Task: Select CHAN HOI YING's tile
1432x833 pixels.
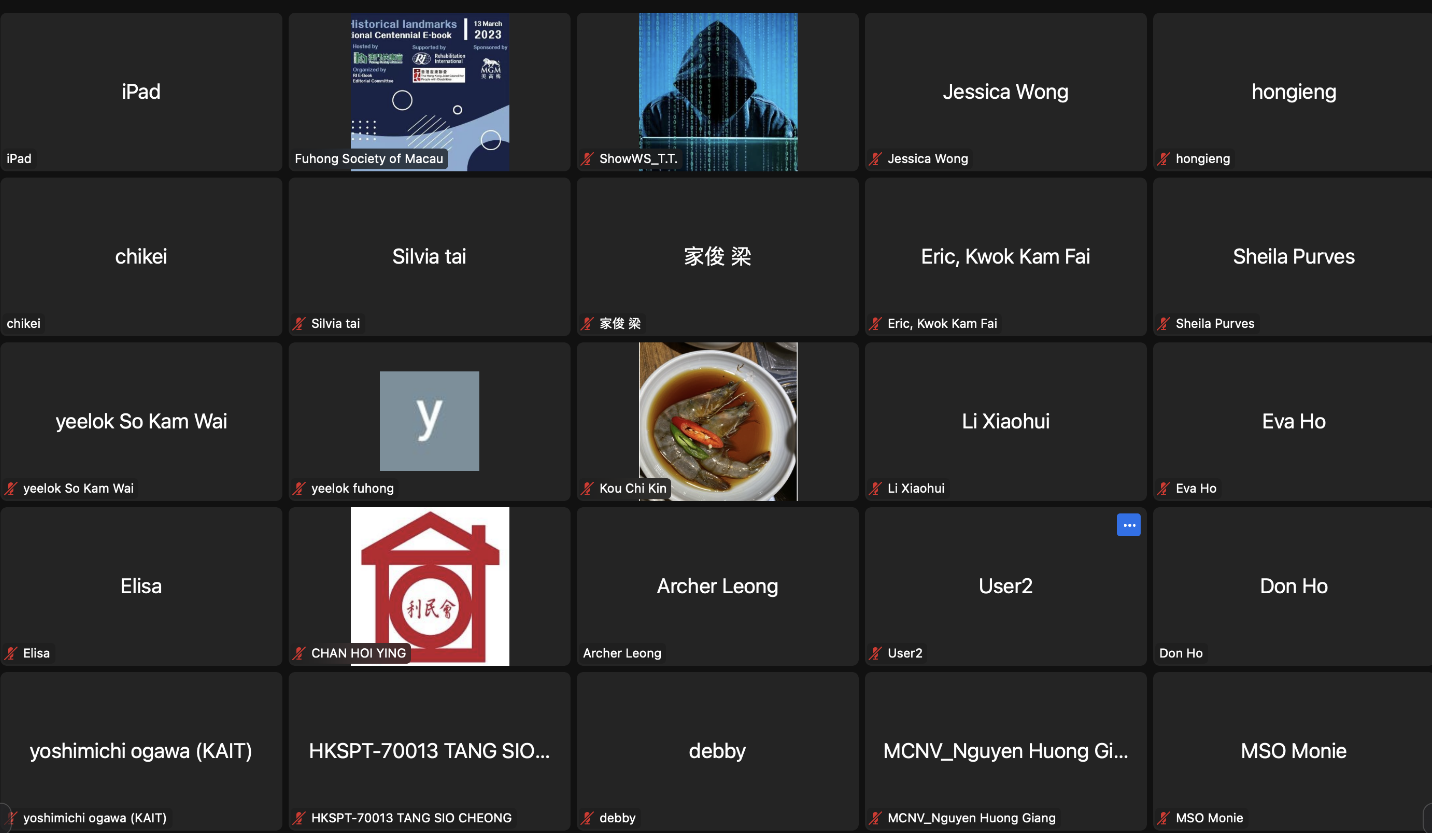Action: tap(429, 586)
